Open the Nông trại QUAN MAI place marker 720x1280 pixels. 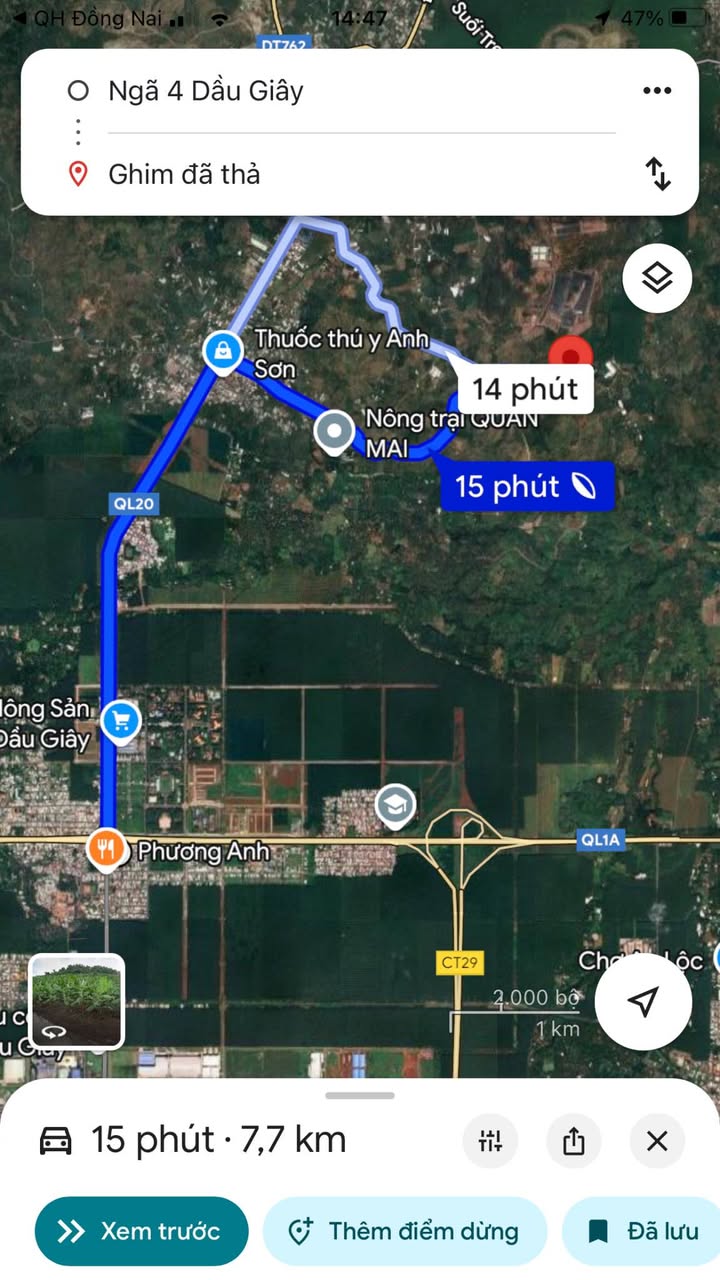tap(333, 432)
